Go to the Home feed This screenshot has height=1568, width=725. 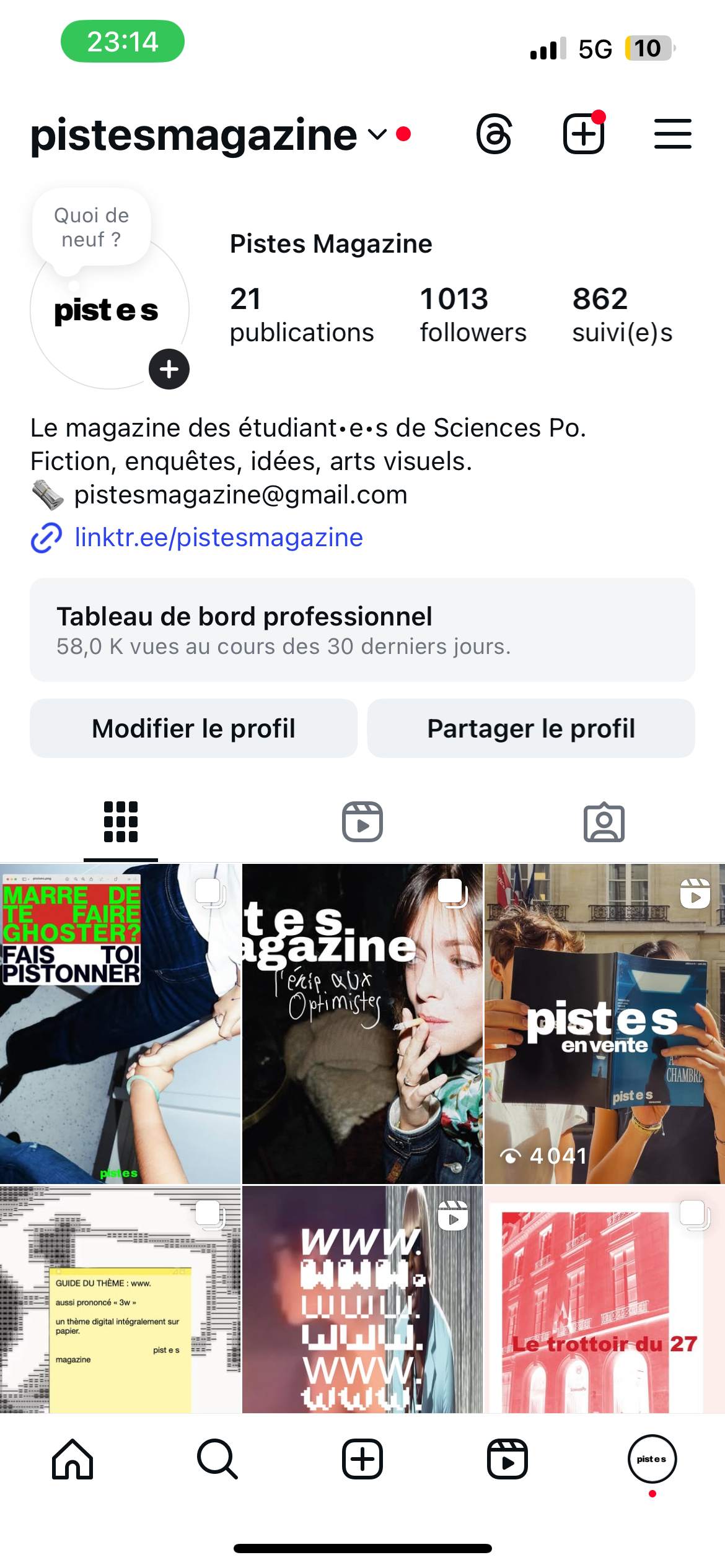click(x=72, y=1459)
